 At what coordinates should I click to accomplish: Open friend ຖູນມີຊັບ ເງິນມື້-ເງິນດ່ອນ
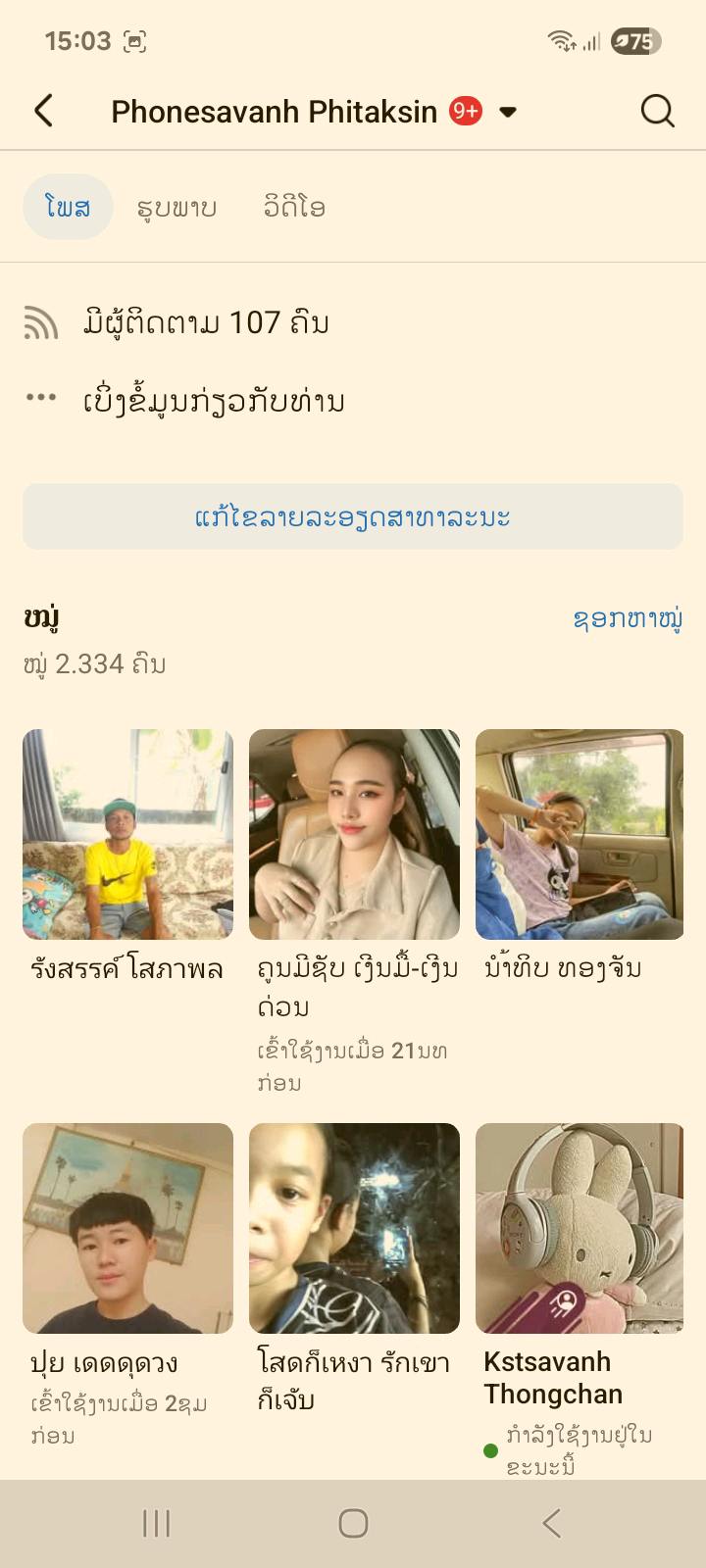tap(354, 834)
